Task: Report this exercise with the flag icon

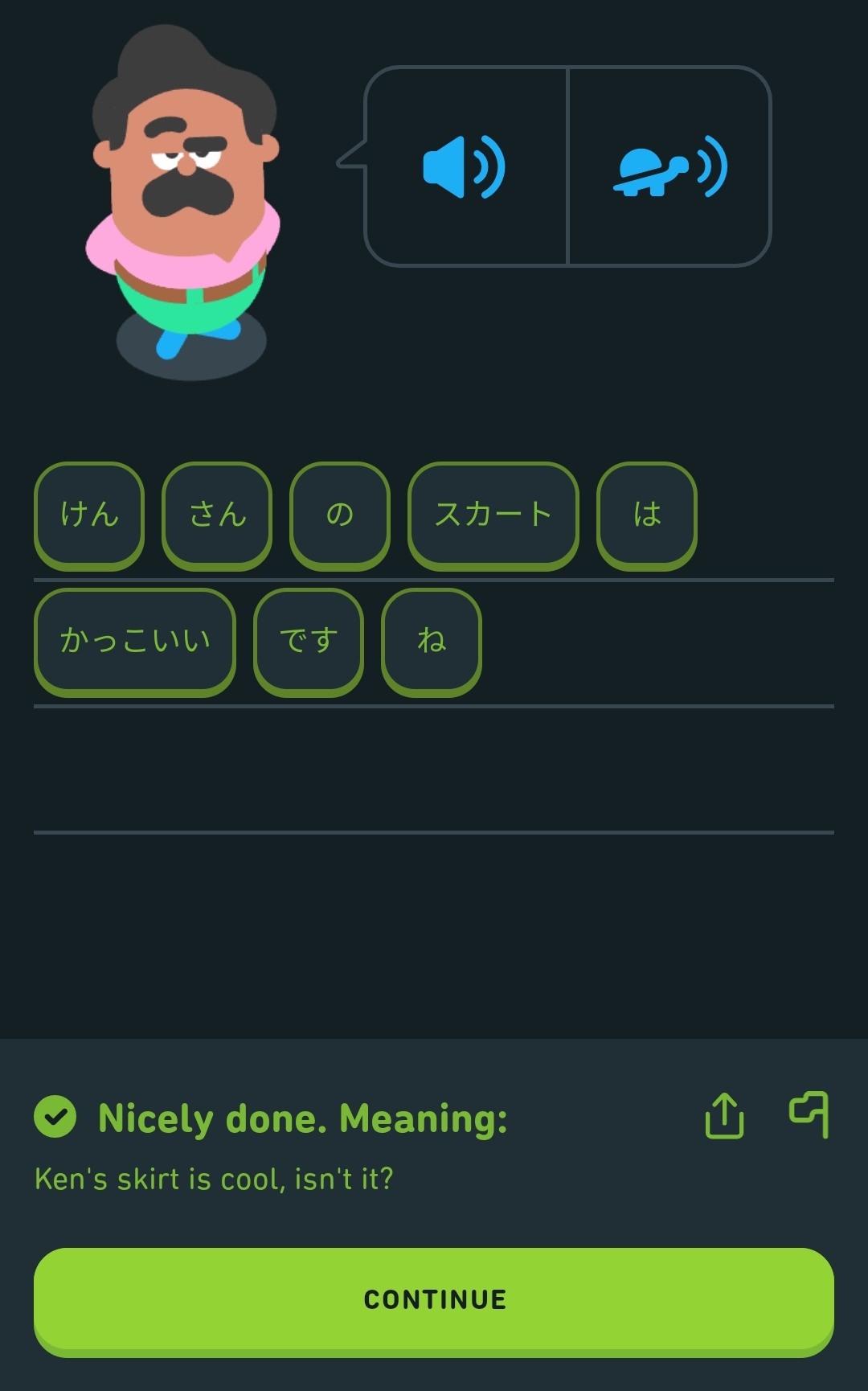Action: pos(809,1115)
